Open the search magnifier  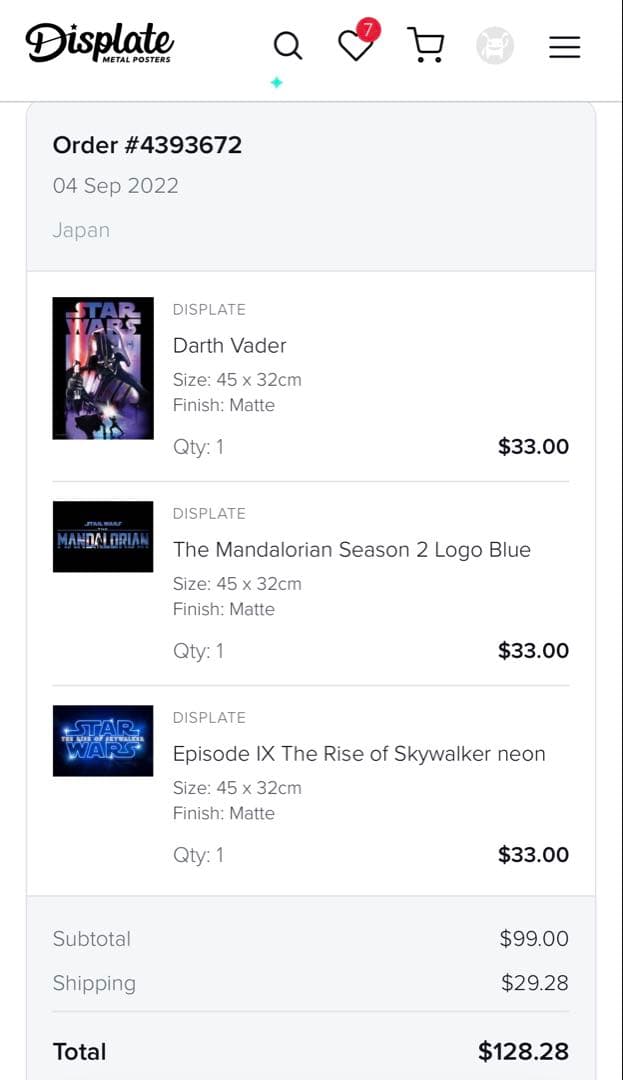[x=287, y=45]
